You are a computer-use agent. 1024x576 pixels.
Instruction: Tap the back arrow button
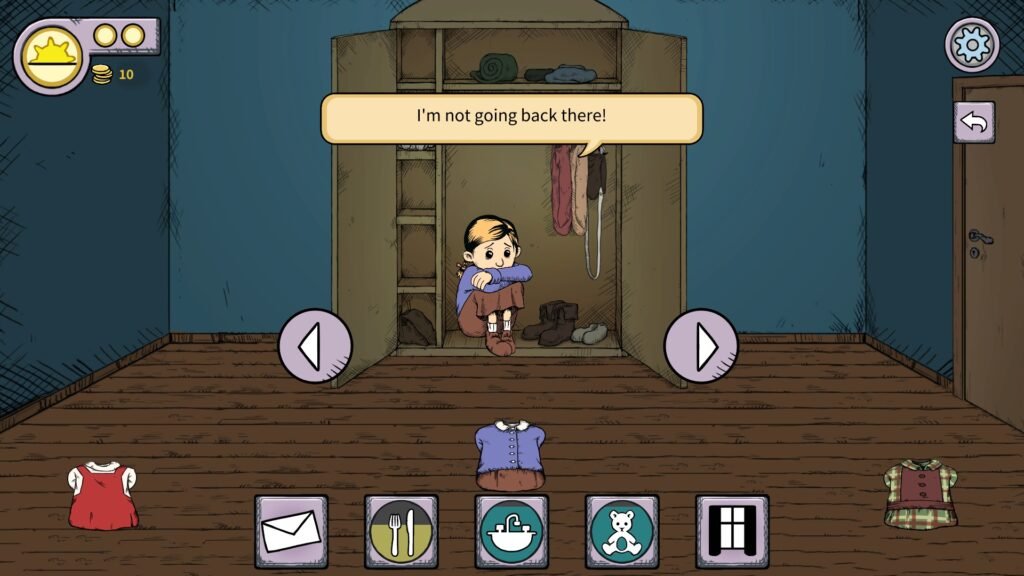click(x=974, y=122)
